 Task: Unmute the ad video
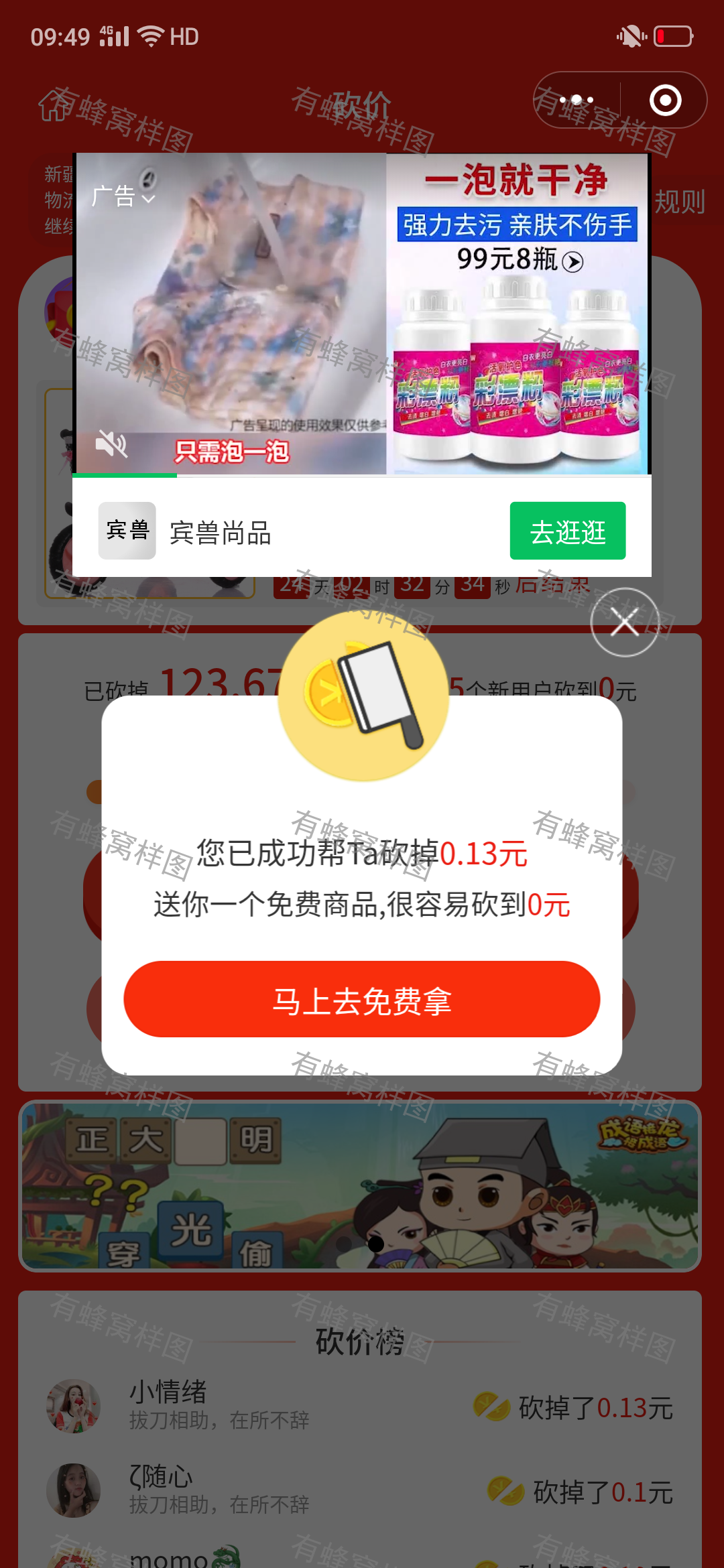coord(111,444)
